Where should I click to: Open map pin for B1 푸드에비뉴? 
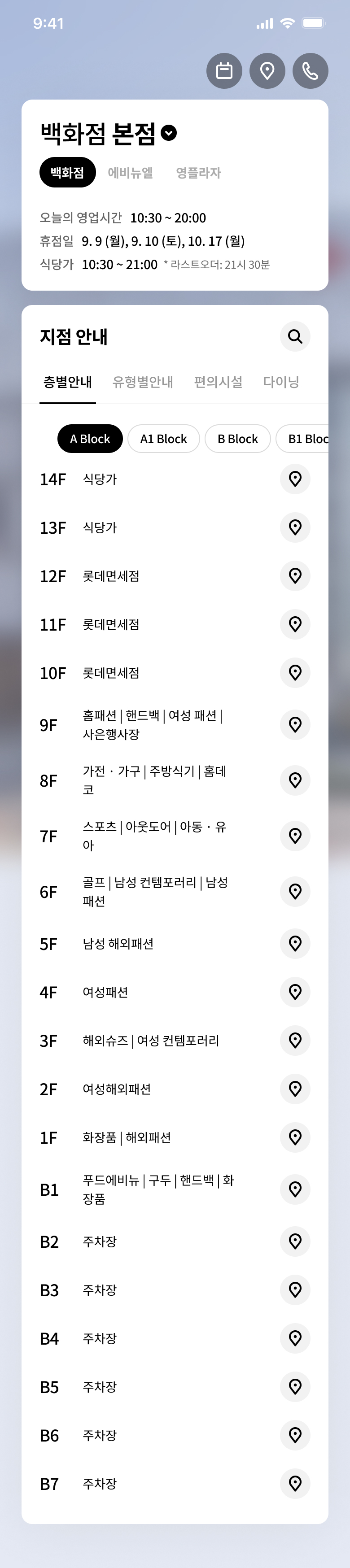[295, 1189]
